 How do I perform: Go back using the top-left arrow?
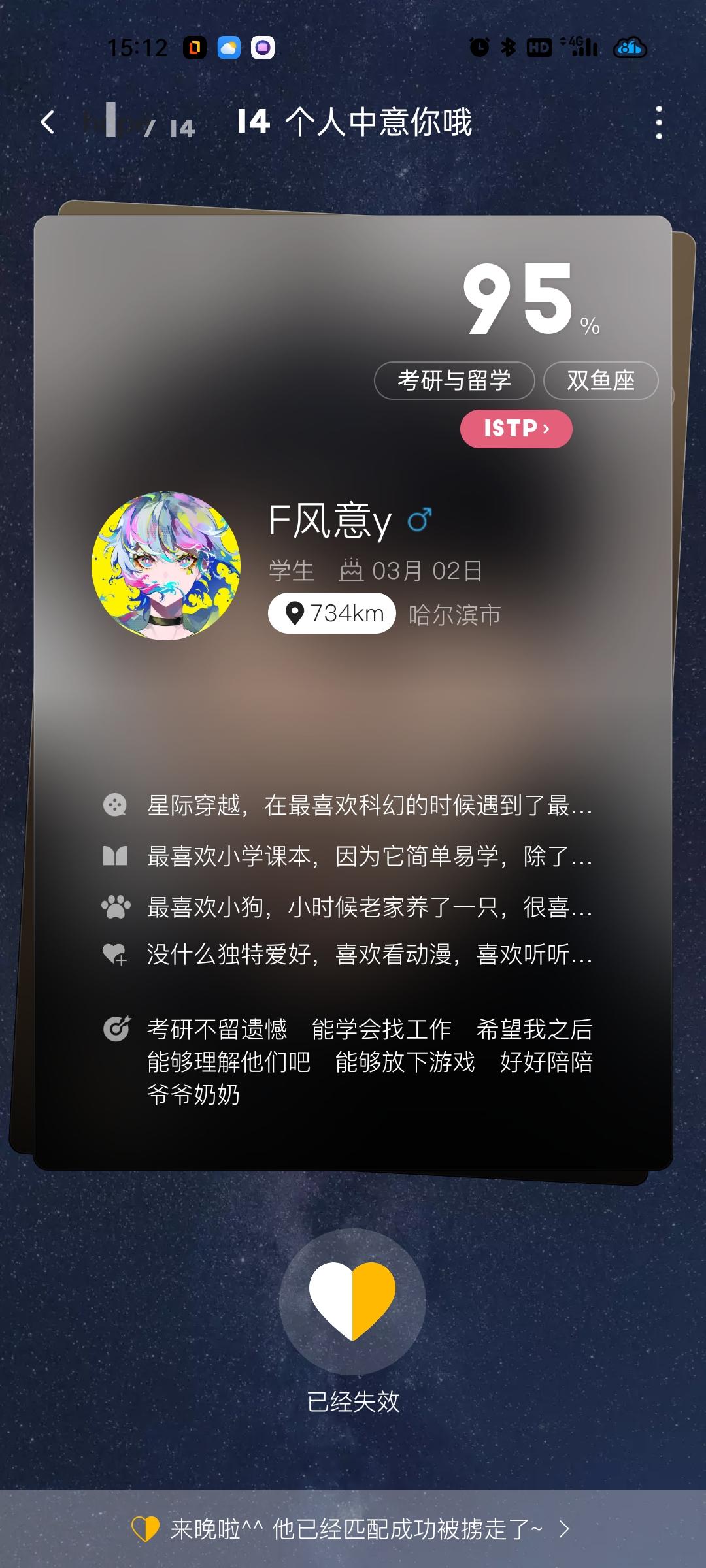47,122
